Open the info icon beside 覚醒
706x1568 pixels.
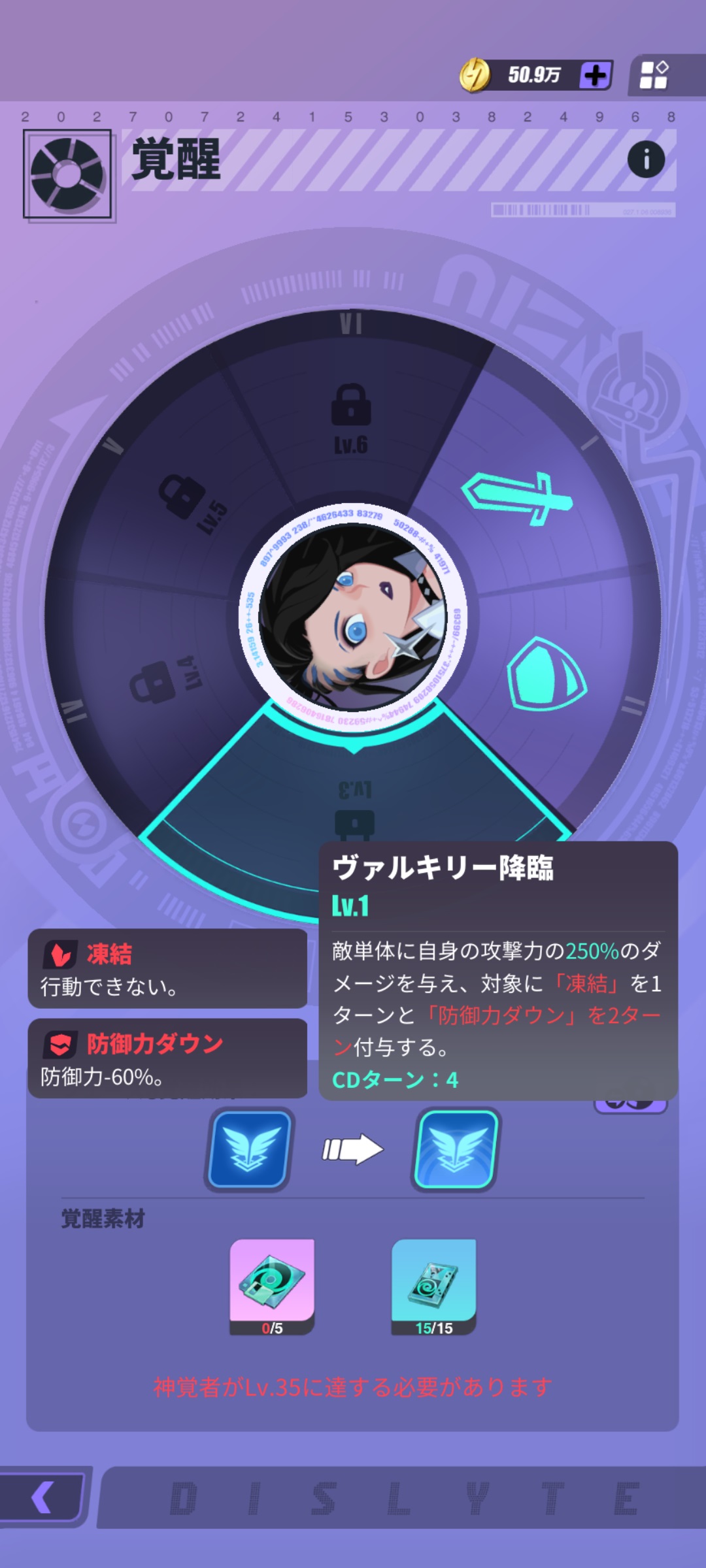646,159
